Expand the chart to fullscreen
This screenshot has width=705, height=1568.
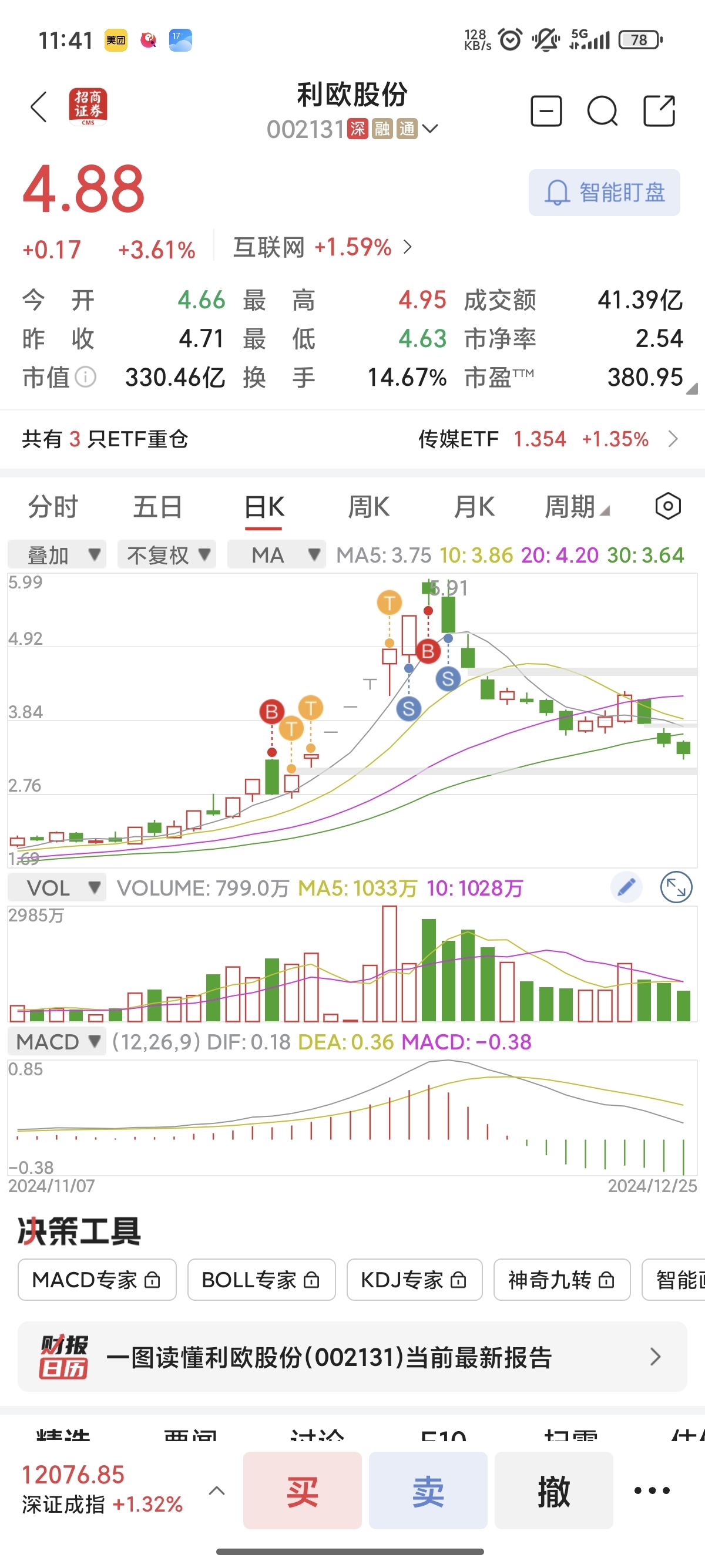[x=676, y=887]
